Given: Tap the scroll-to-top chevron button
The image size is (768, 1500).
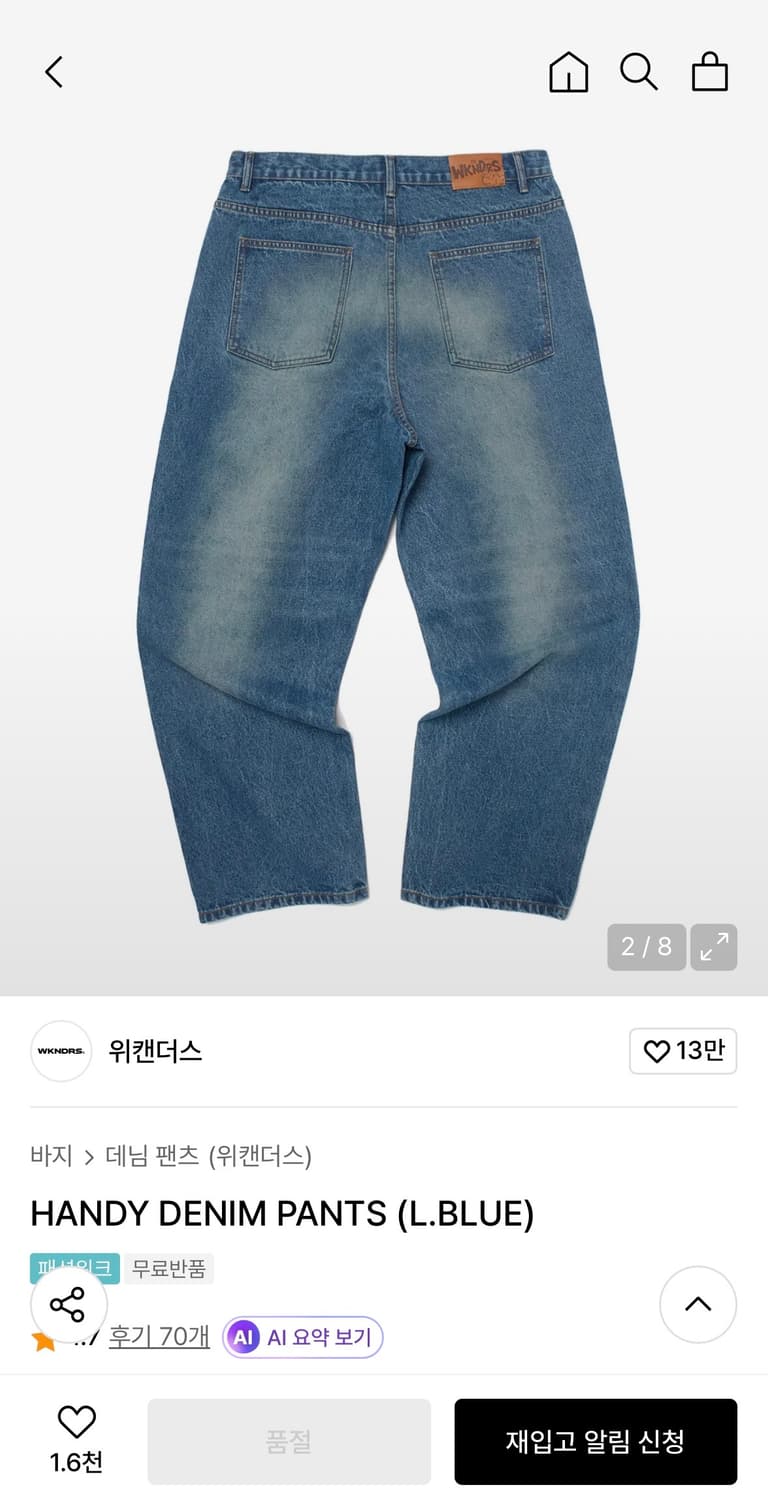Looking at the screenshot, I should pyautogui.click(x=697, y=1304).
